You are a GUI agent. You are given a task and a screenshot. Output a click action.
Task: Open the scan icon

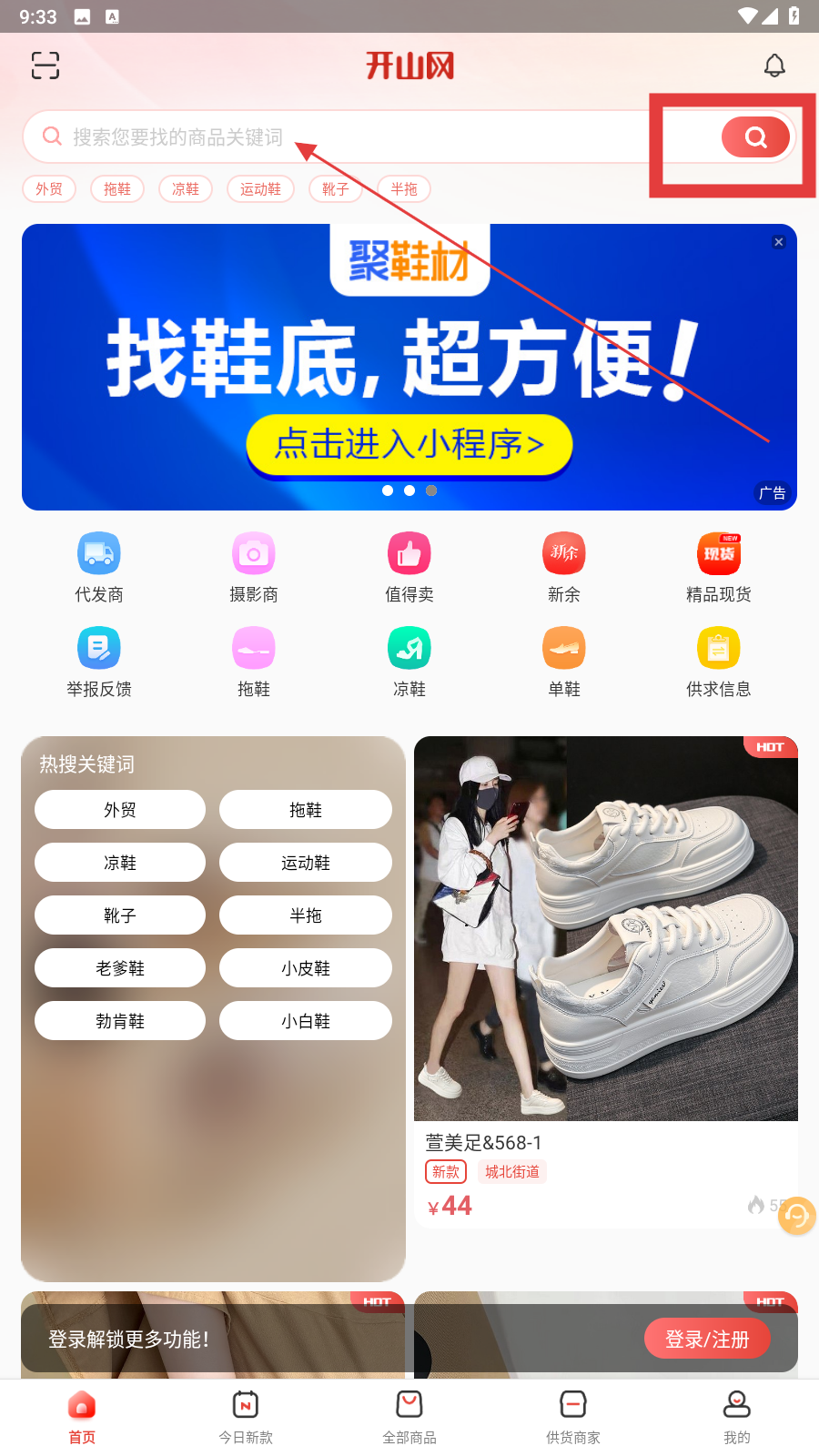[x=45, y=66]
